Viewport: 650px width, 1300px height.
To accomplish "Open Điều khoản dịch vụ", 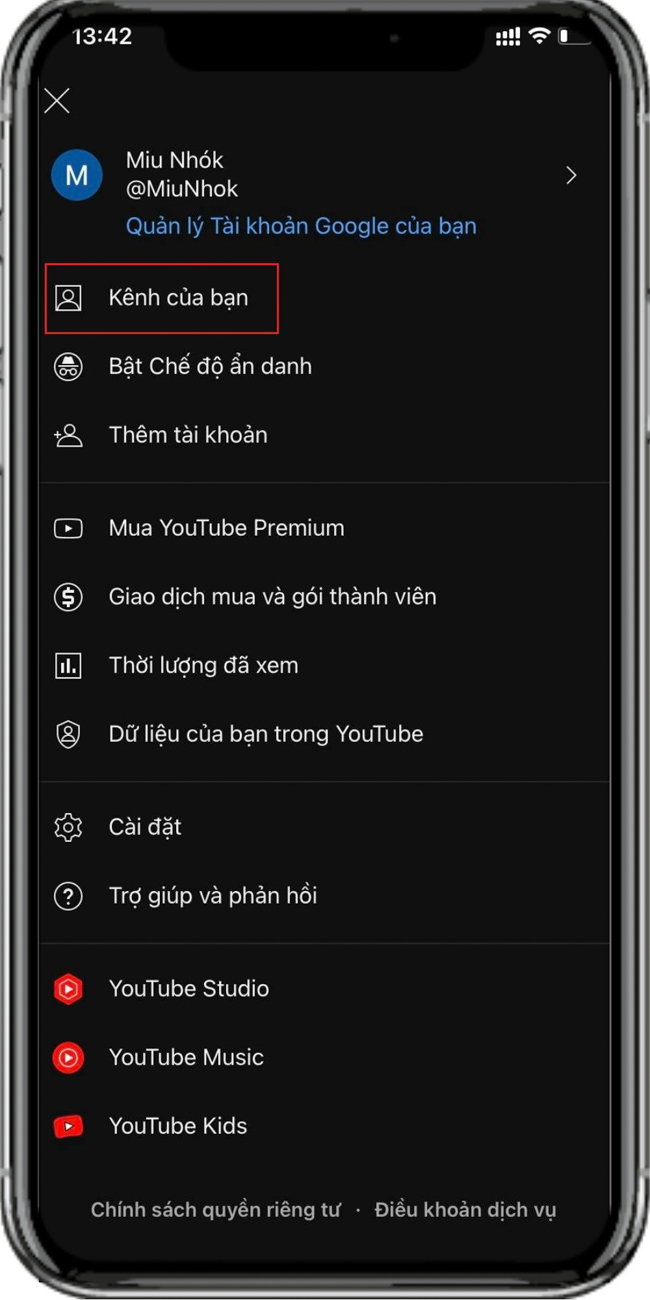I will (x=465, y=1210).
